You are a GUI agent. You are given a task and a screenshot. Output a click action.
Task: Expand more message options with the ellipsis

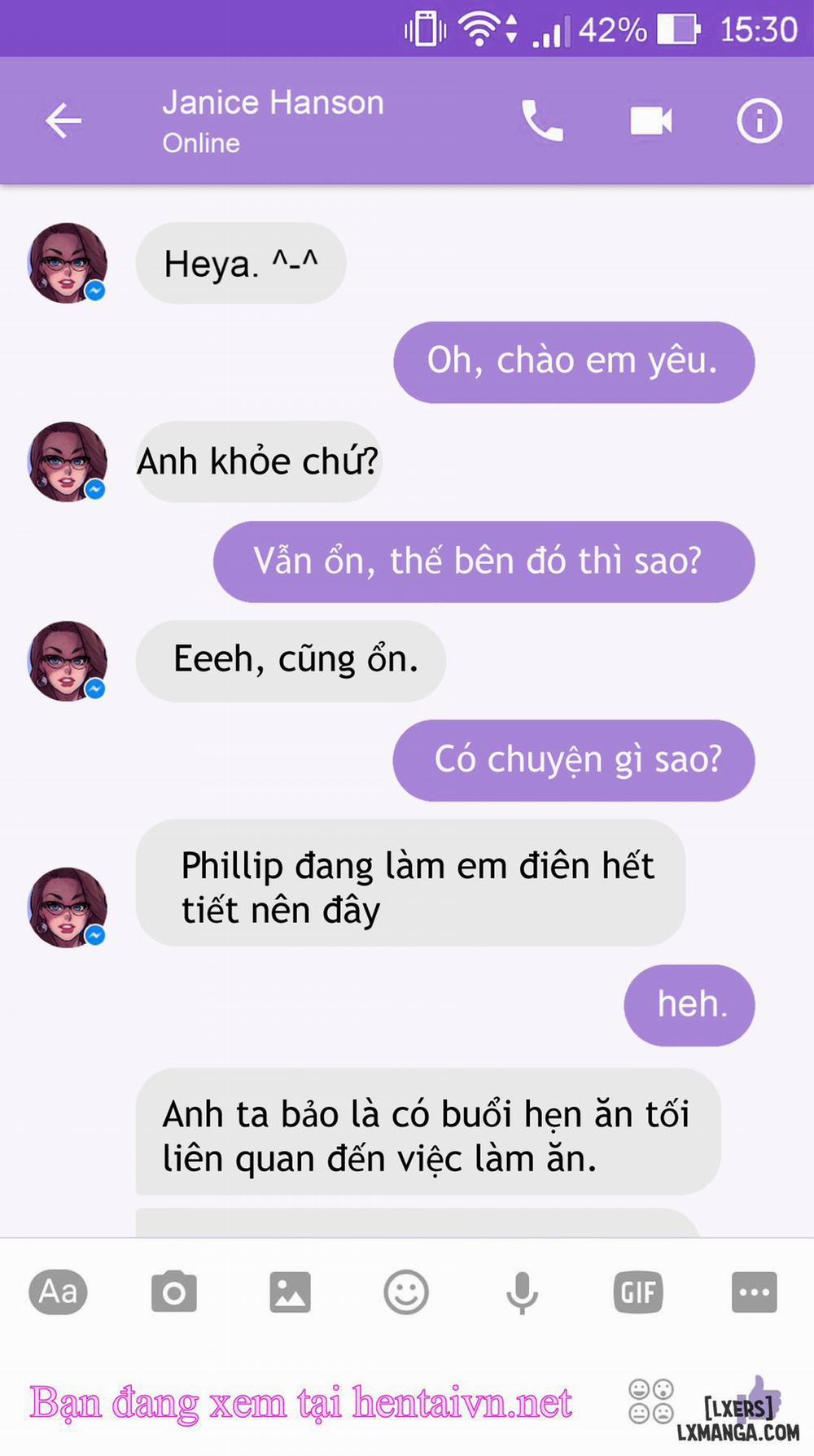pos(755,1292)
